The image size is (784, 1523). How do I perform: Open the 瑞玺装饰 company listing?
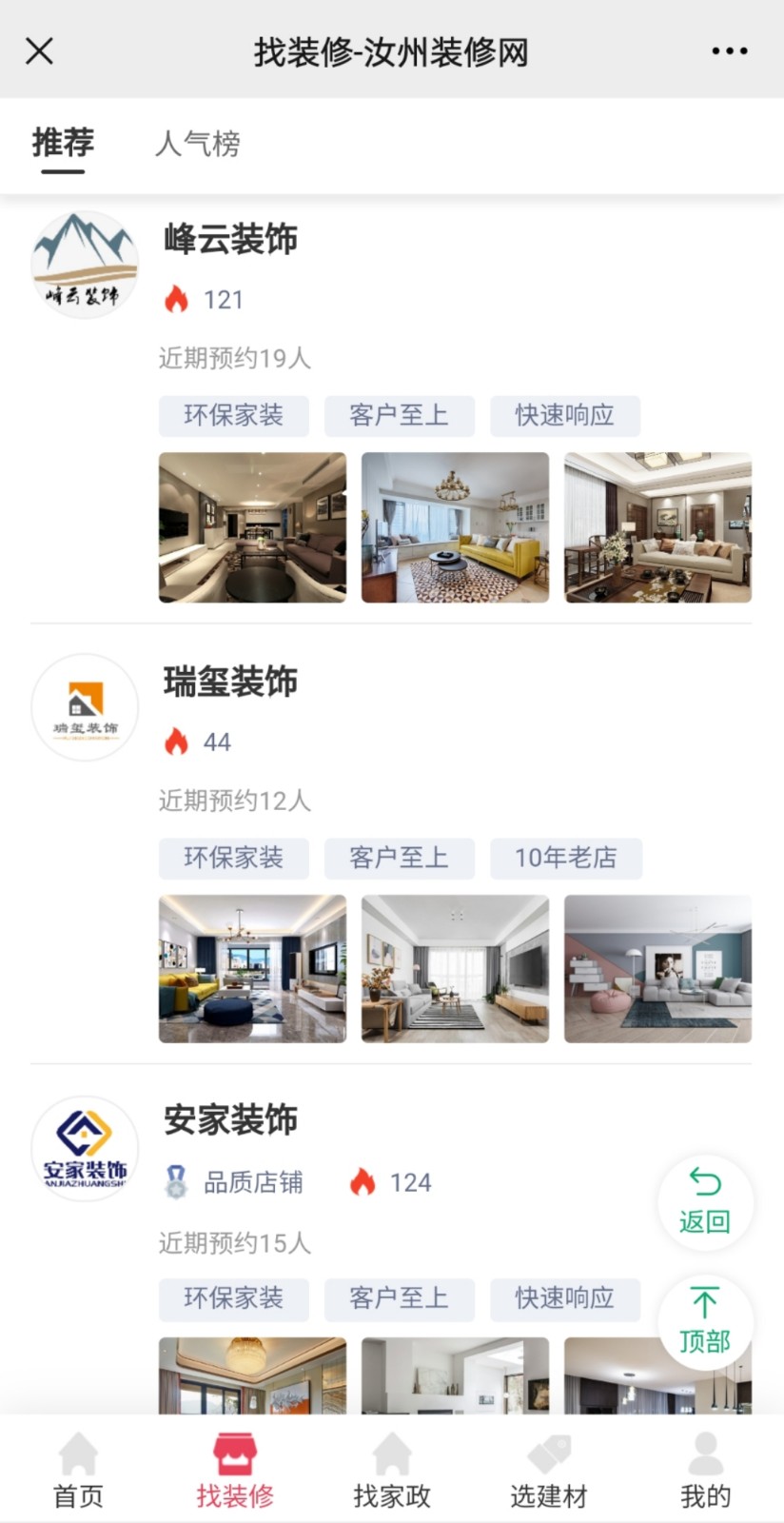coord(230,682)
